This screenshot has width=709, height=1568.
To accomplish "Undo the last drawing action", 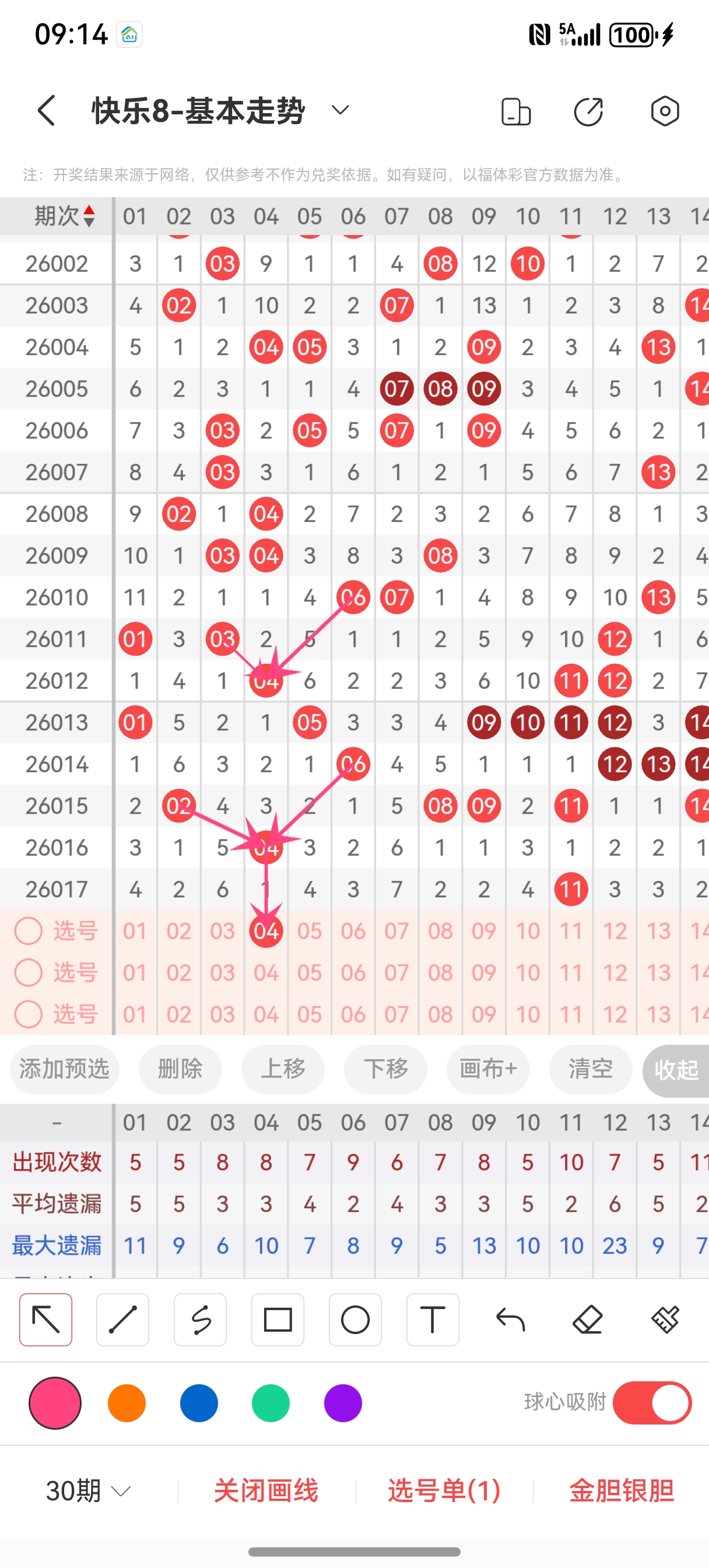I will pyautogui.click(x=511, y=1319).
